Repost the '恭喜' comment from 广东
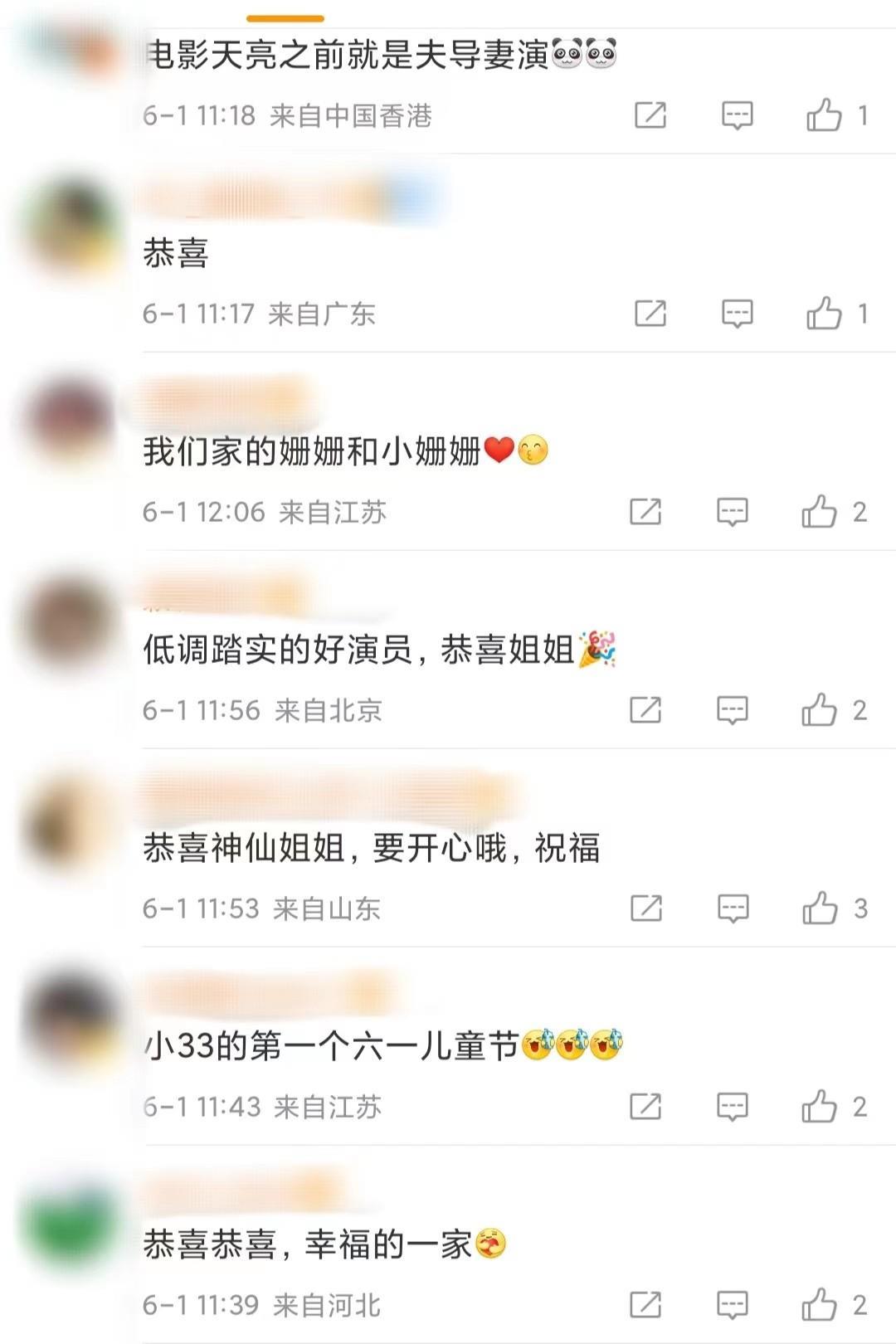Image resolution: width=896 pixels, height=1344 pixels. [x=650, y=314]
